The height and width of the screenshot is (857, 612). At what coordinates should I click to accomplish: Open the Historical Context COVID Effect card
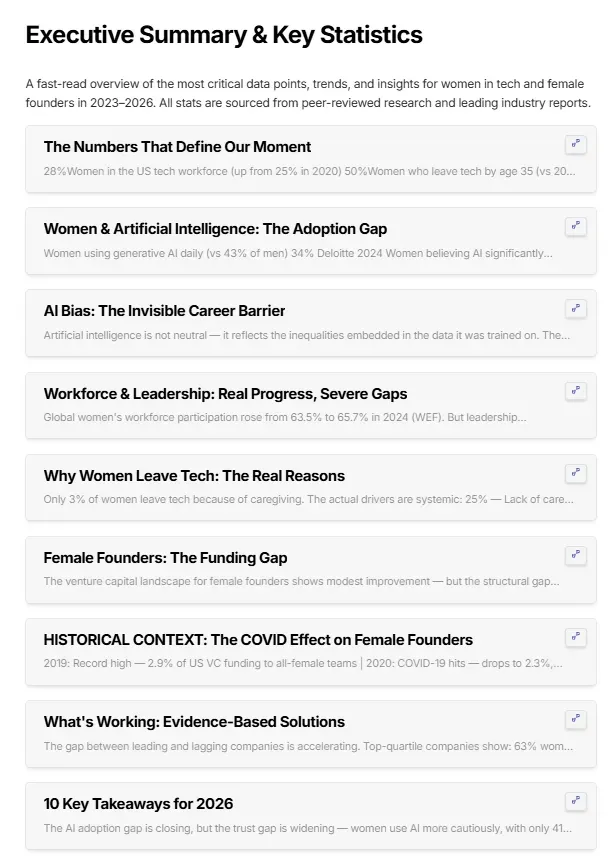258,640
